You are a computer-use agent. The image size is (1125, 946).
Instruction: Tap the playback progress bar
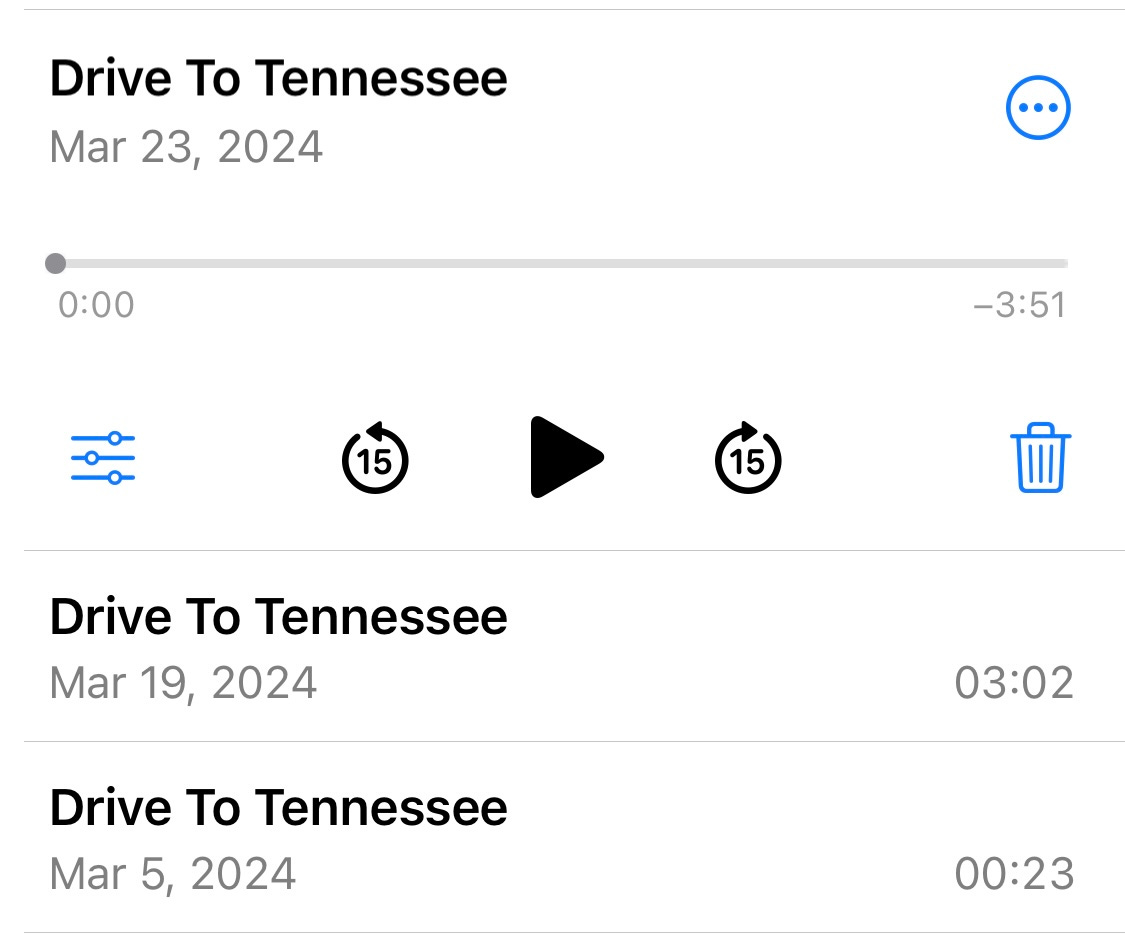point(561,264)
